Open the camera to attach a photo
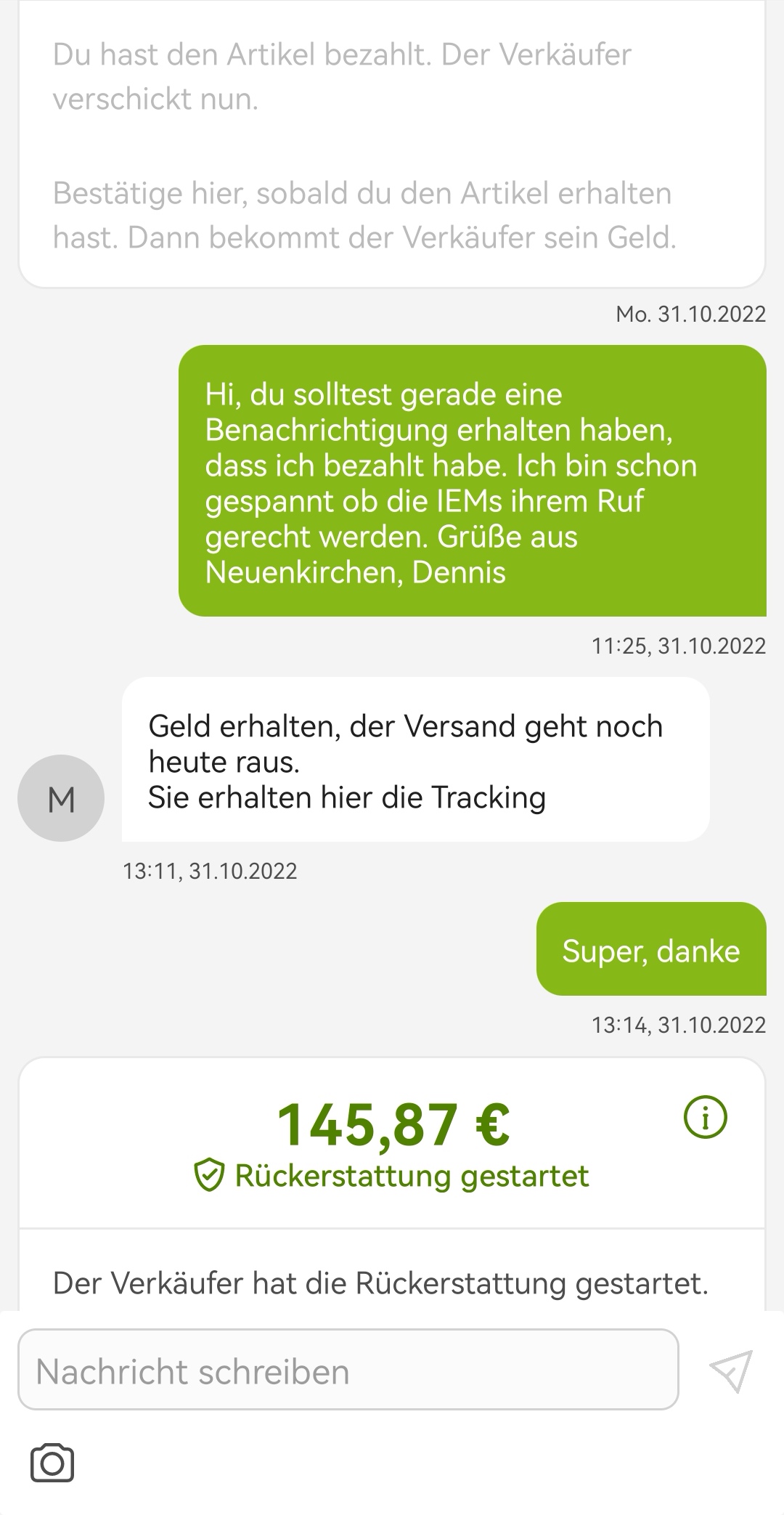 (x=52, y=1463)
